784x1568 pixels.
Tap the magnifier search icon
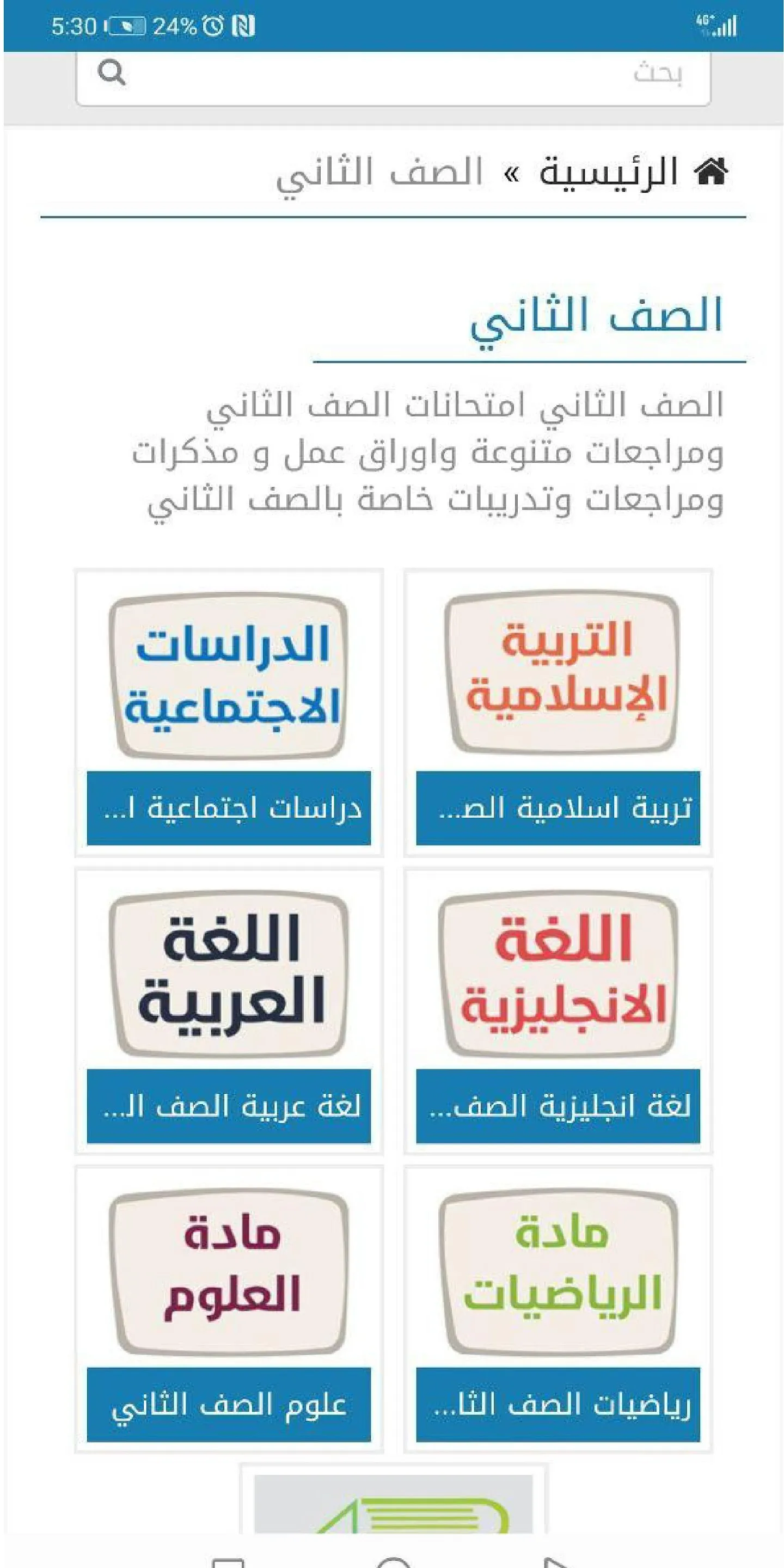click(x=112, y=73)
